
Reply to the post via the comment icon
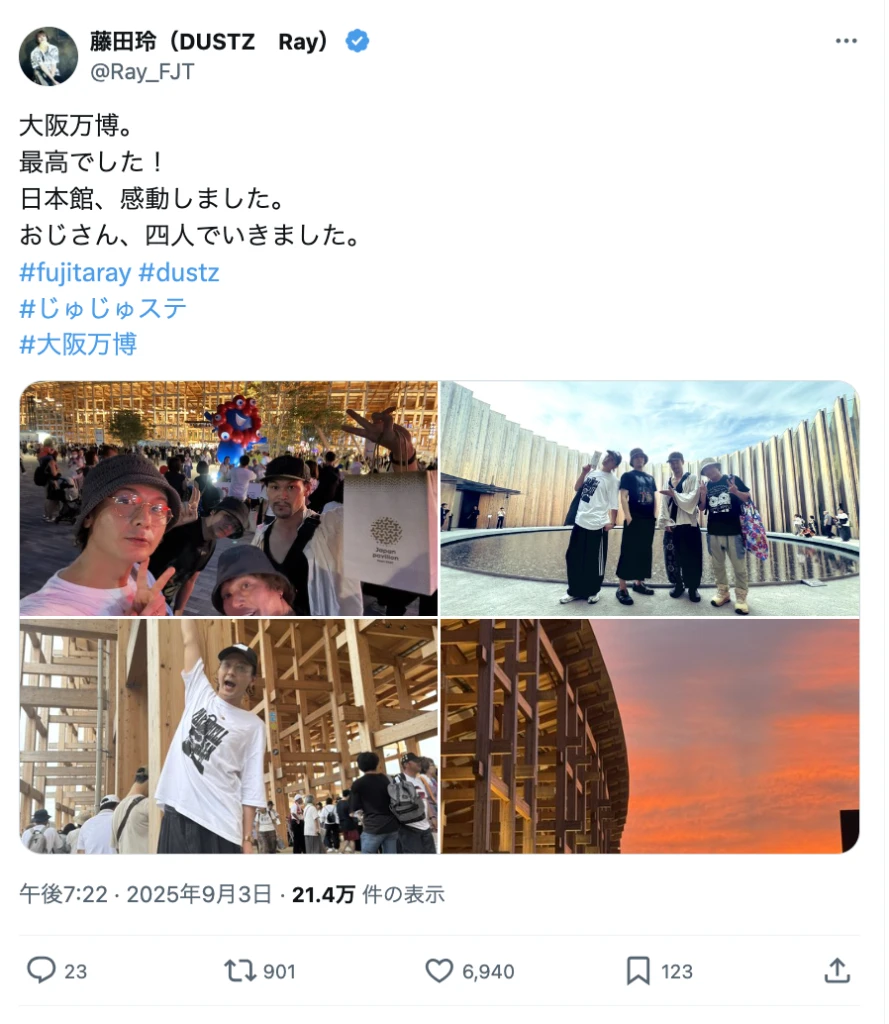[42, 970]
